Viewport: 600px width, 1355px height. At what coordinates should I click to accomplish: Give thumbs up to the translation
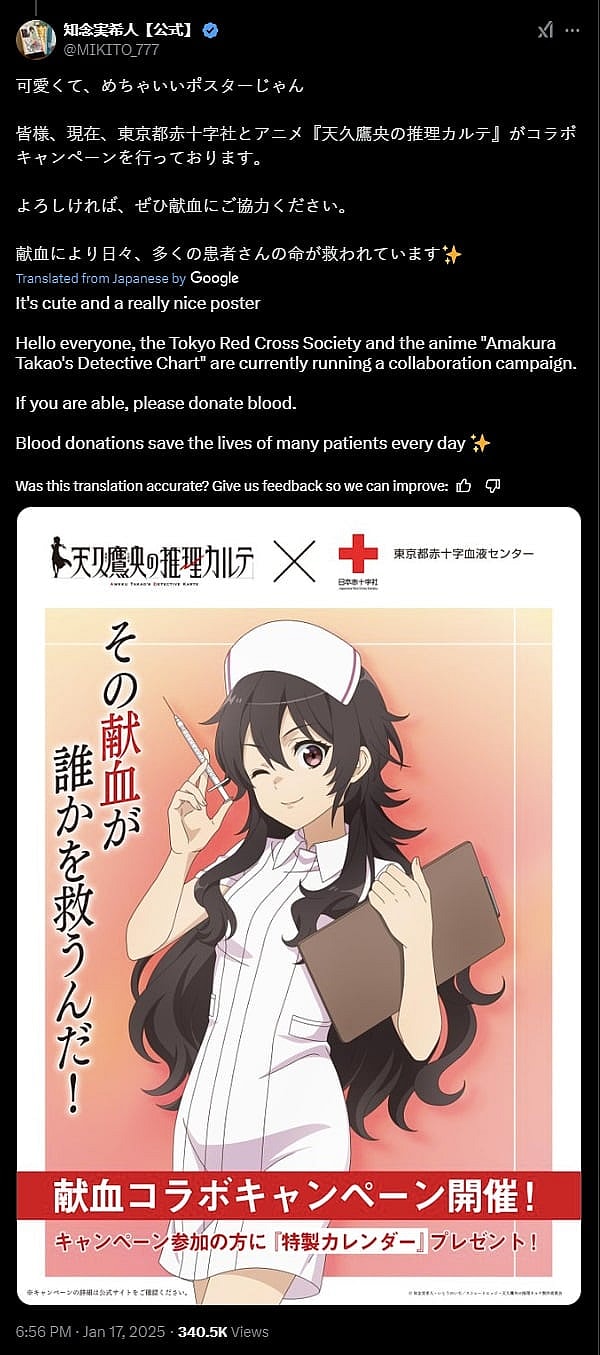[x=463, y=486]
